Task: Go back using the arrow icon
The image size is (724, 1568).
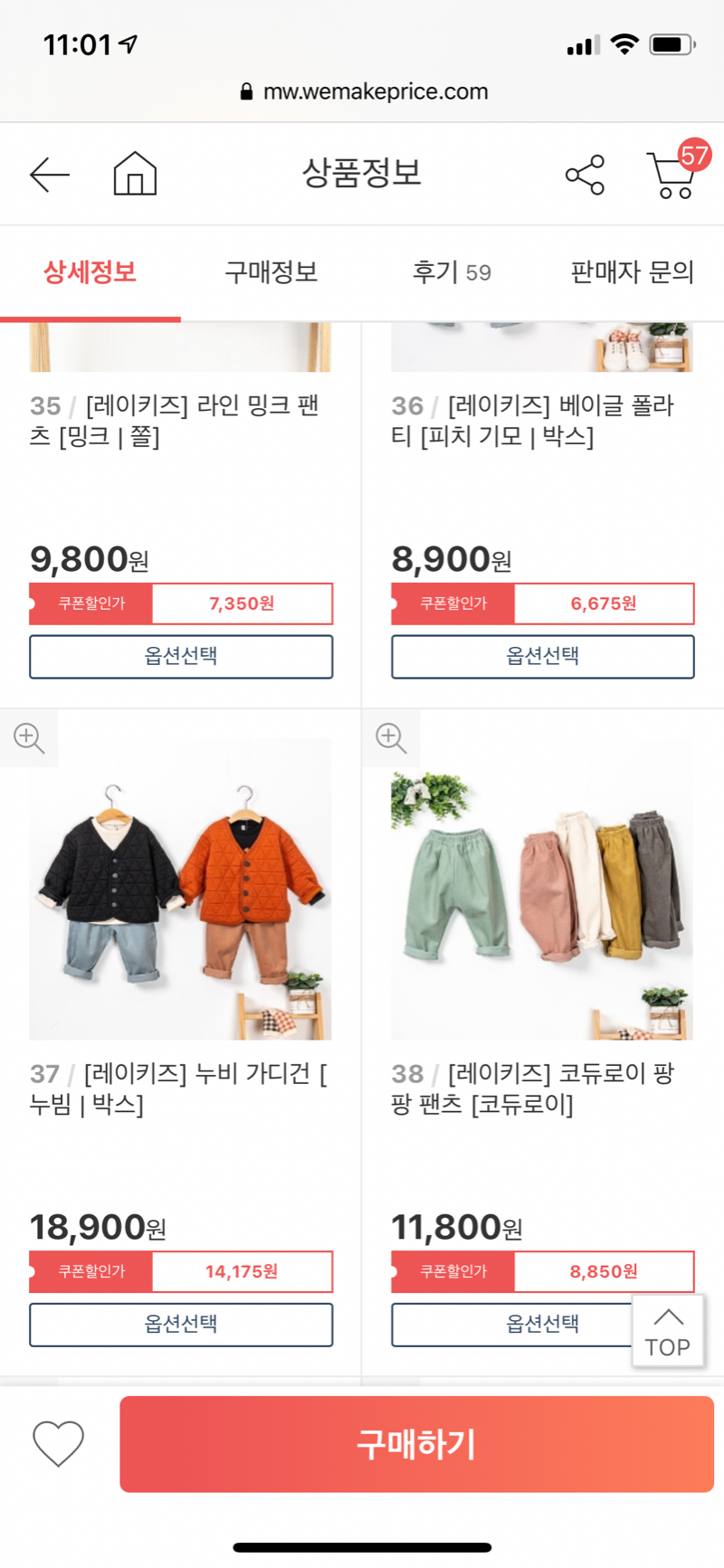Action: 50,174
